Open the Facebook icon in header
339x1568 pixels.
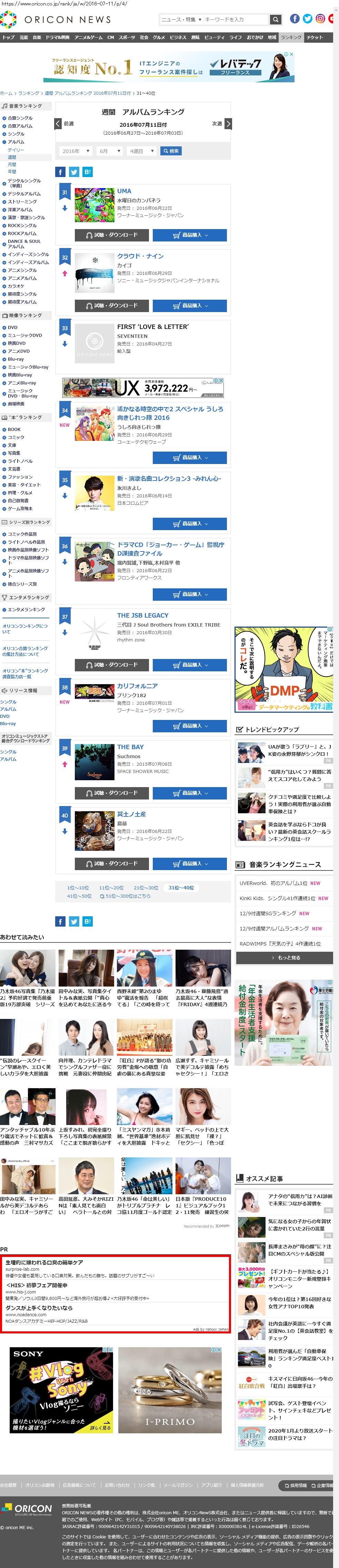295,19
